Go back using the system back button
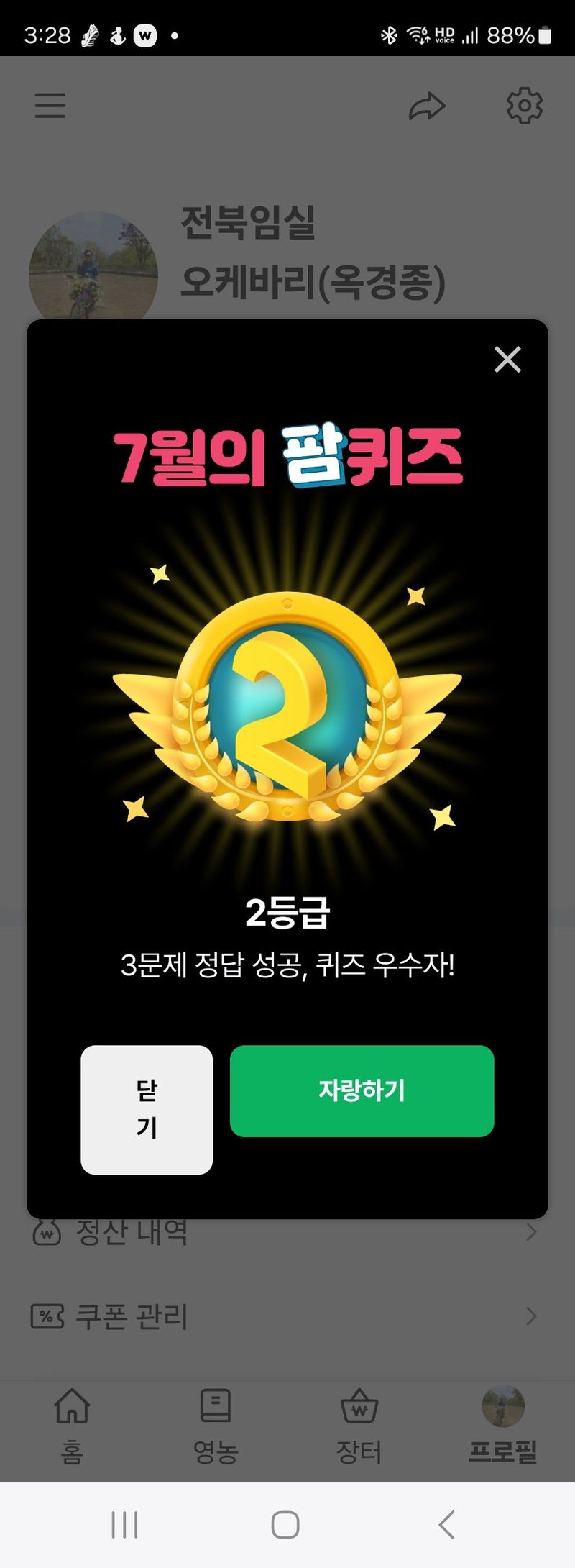 [x=446, y=1524]
